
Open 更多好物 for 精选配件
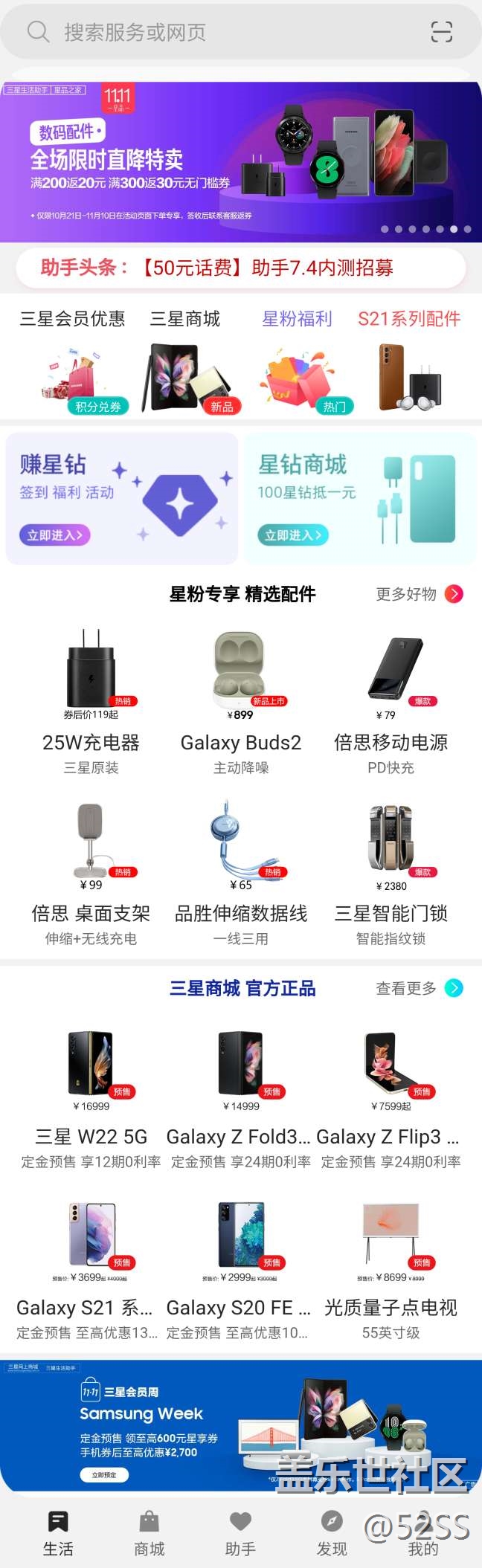tap(420, 594)
